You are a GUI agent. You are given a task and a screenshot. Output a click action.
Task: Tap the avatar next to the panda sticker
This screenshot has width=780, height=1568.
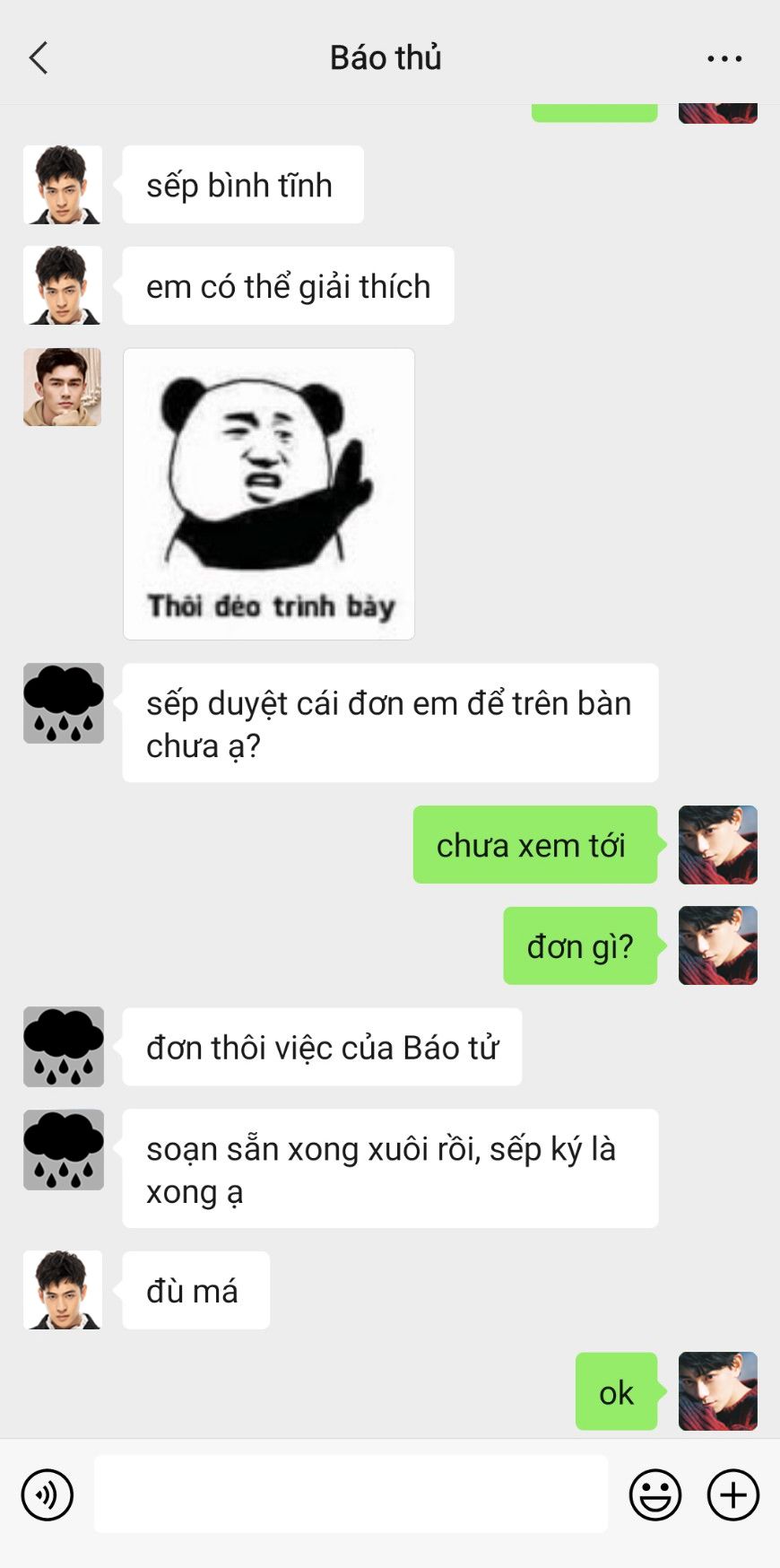pos(63,387)
